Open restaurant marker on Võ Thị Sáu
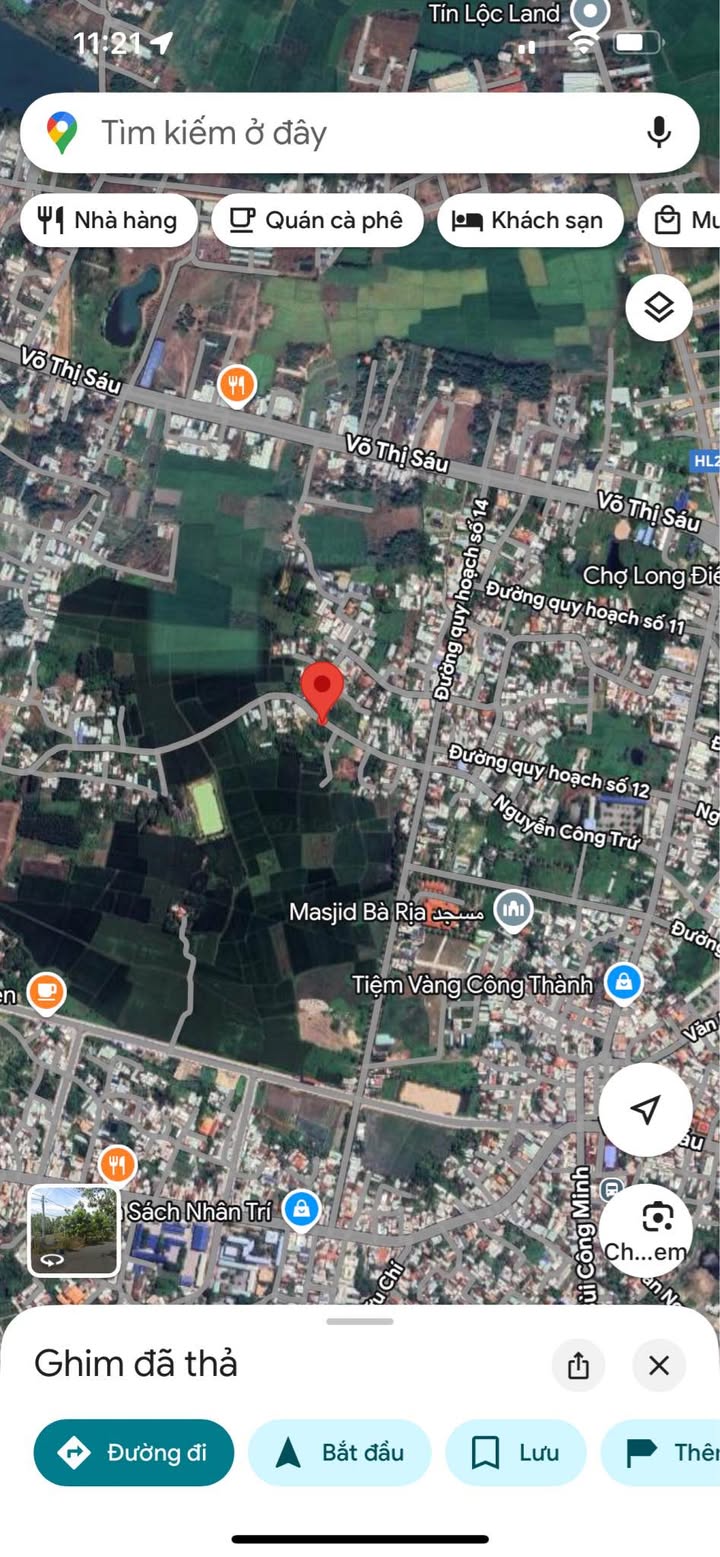The image size is (720, 1557). [236, 385]
